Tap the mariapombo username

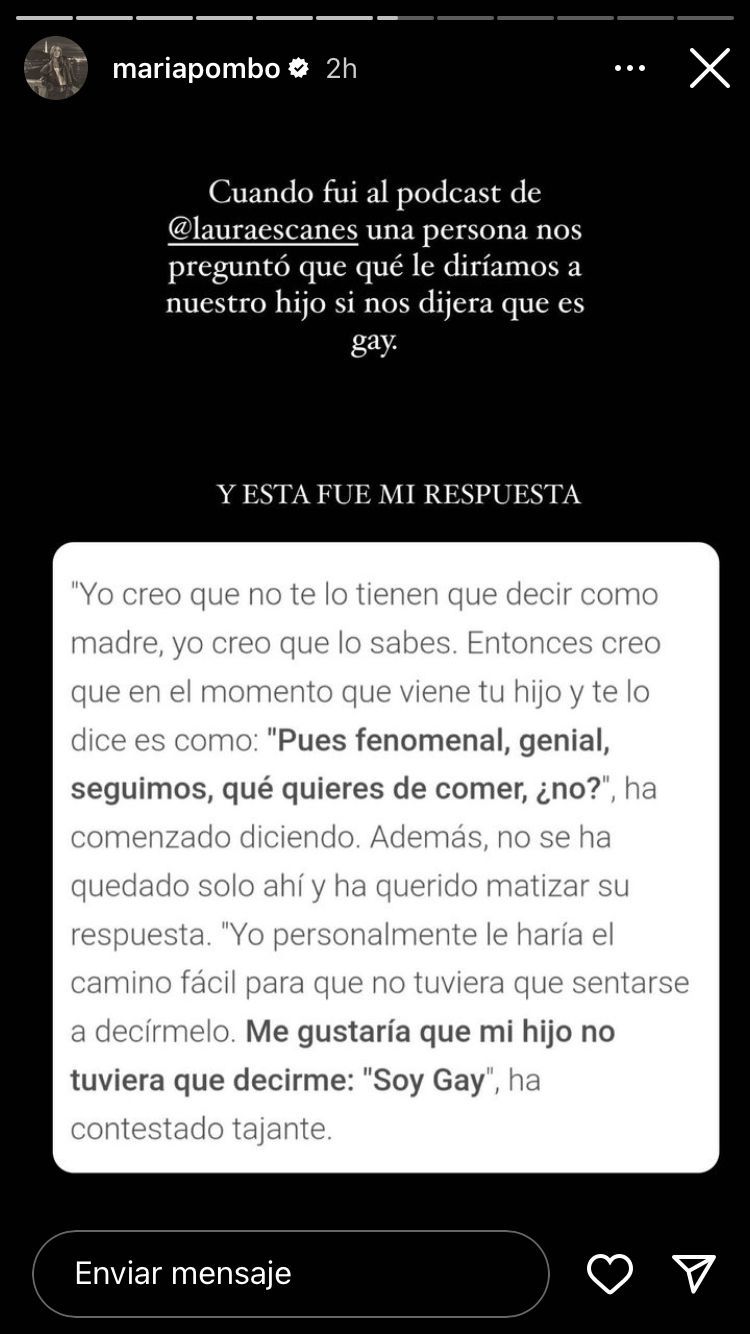tap(196, 68)
